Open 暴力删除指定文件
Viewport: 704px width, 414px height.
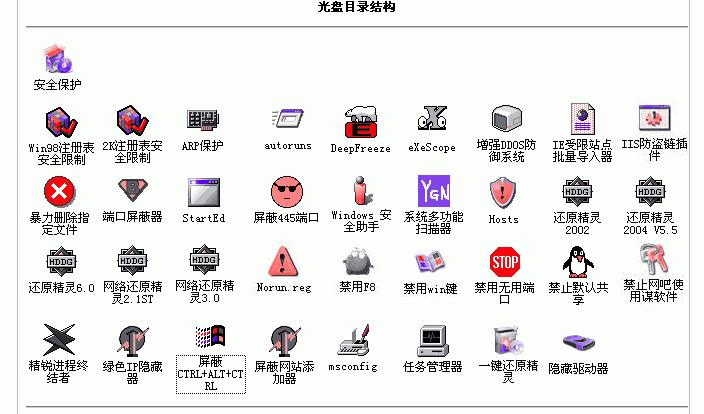(60, 191)
